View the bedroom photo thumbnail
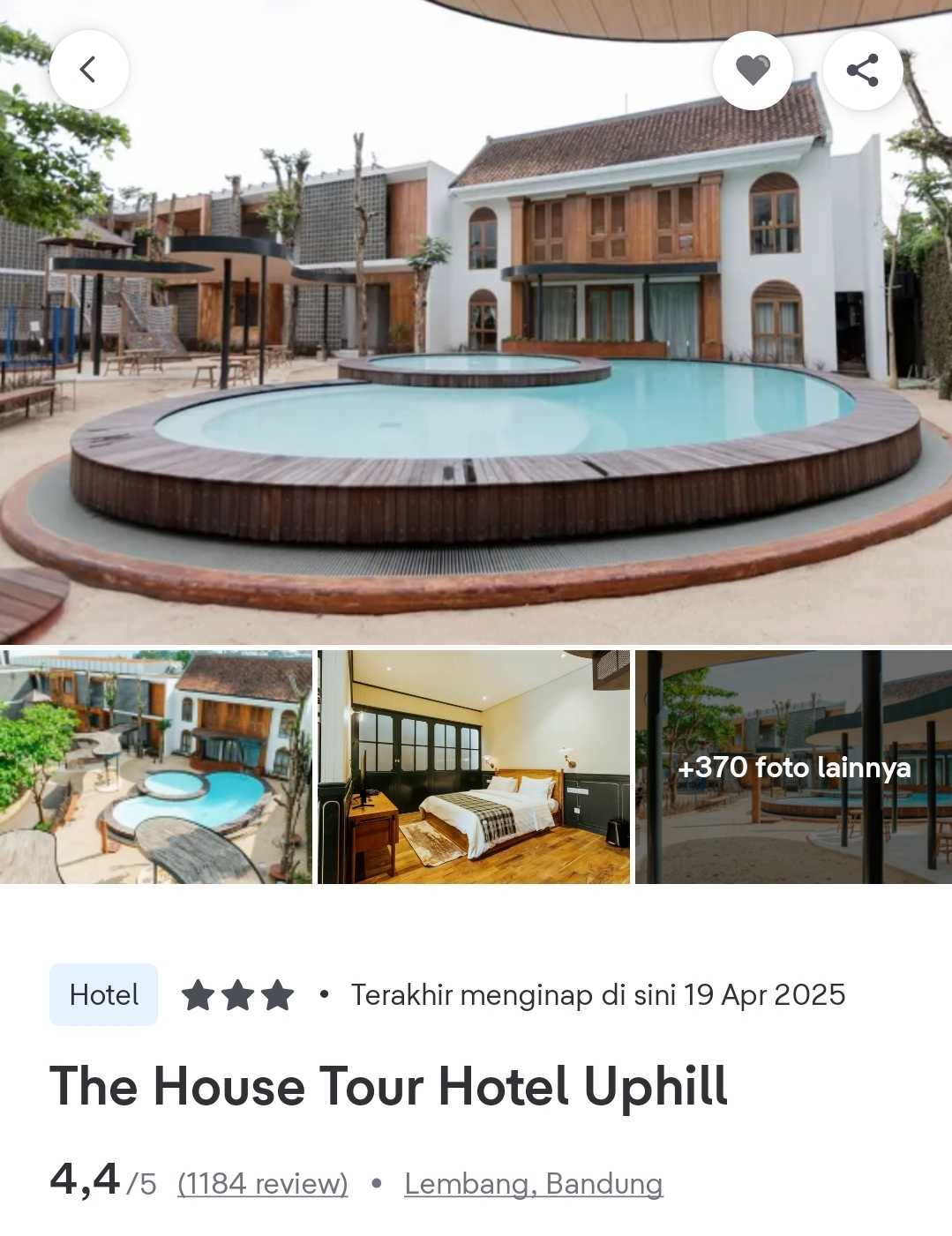The height and width of the screenshot is (1236, 952). [474, 767]
